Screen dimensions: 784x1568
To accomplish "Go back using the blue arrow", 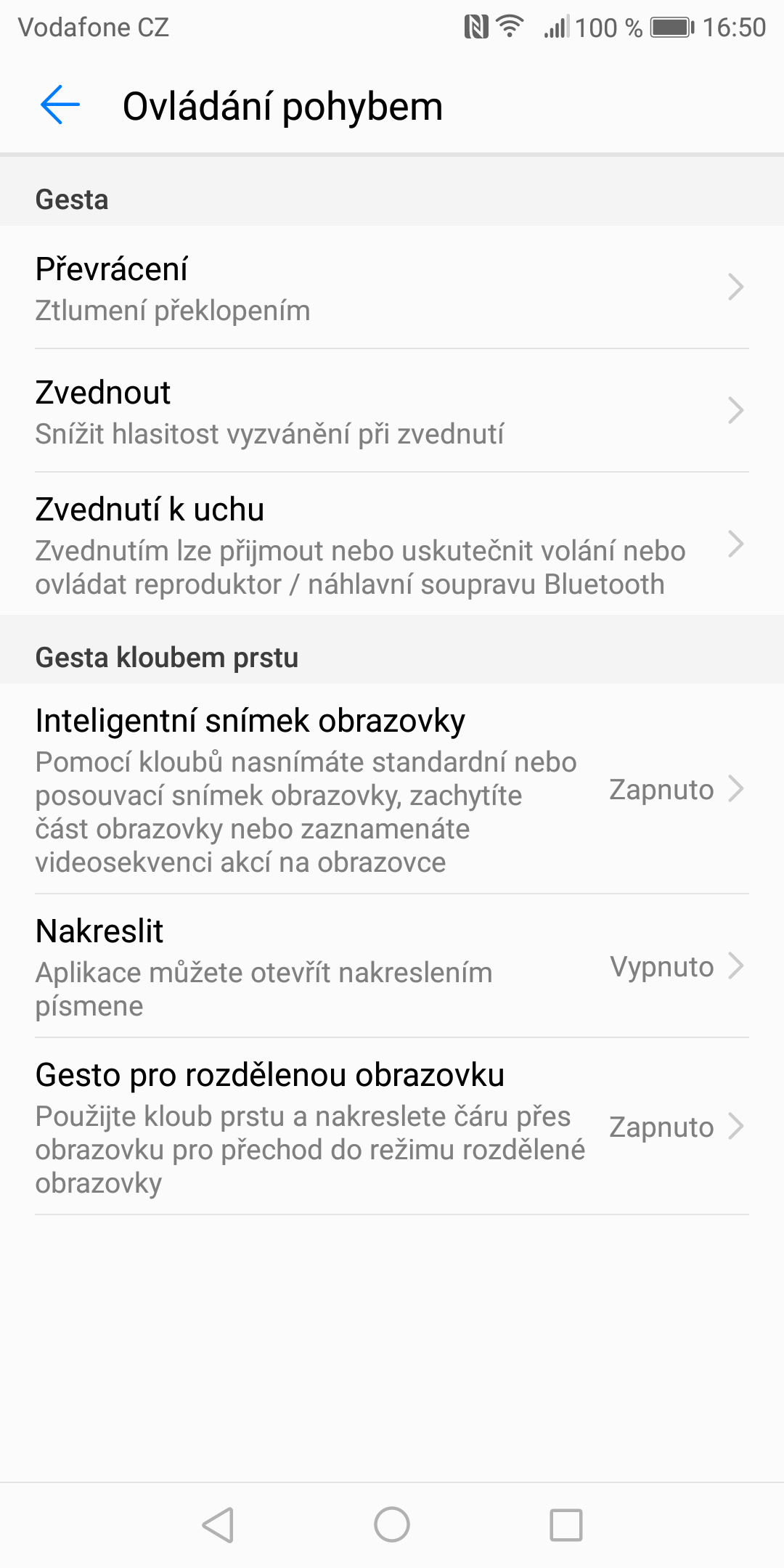I will 60,105.
